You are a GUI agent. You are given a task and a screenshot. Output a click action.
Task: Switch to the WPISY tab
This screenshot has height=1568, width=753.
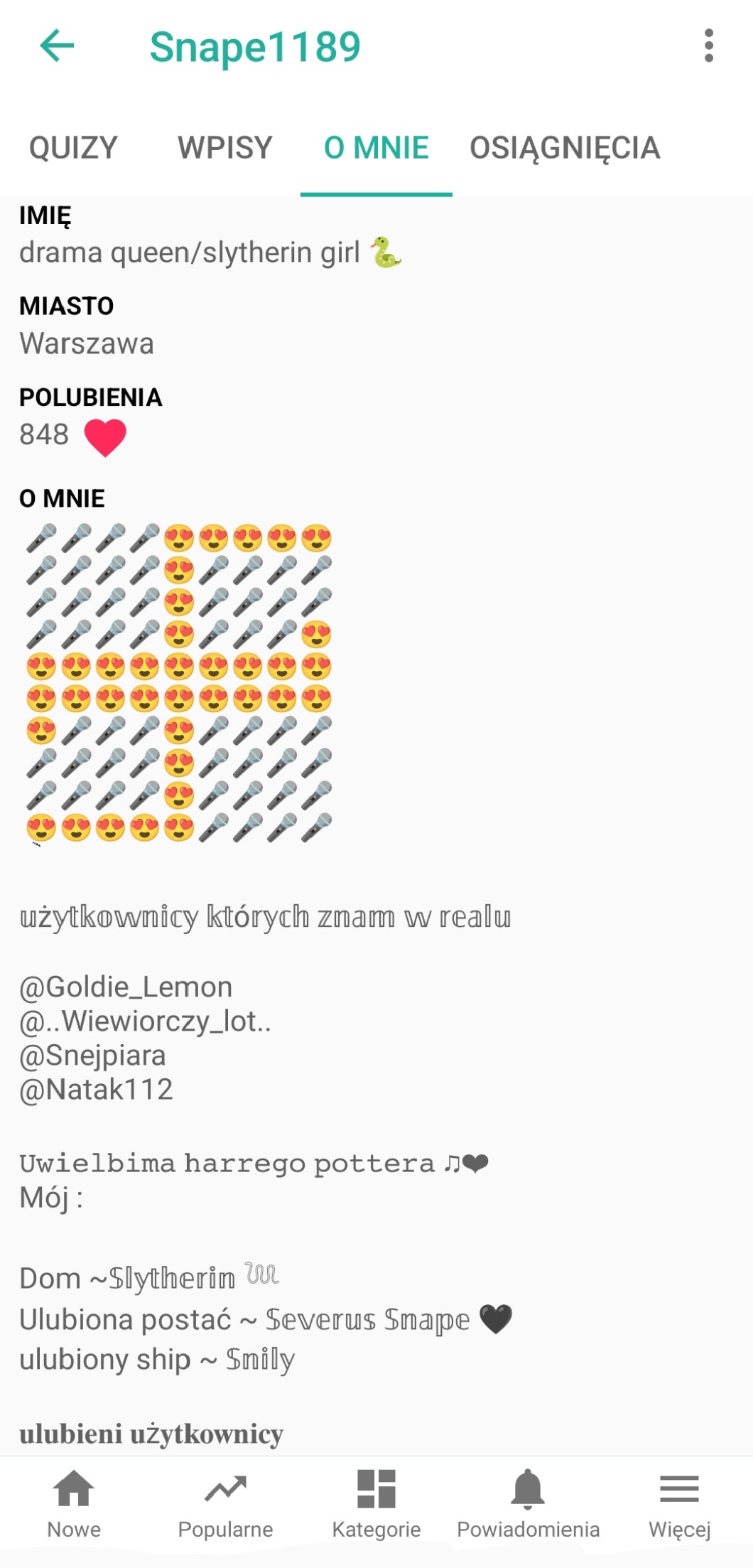(225, 148)
